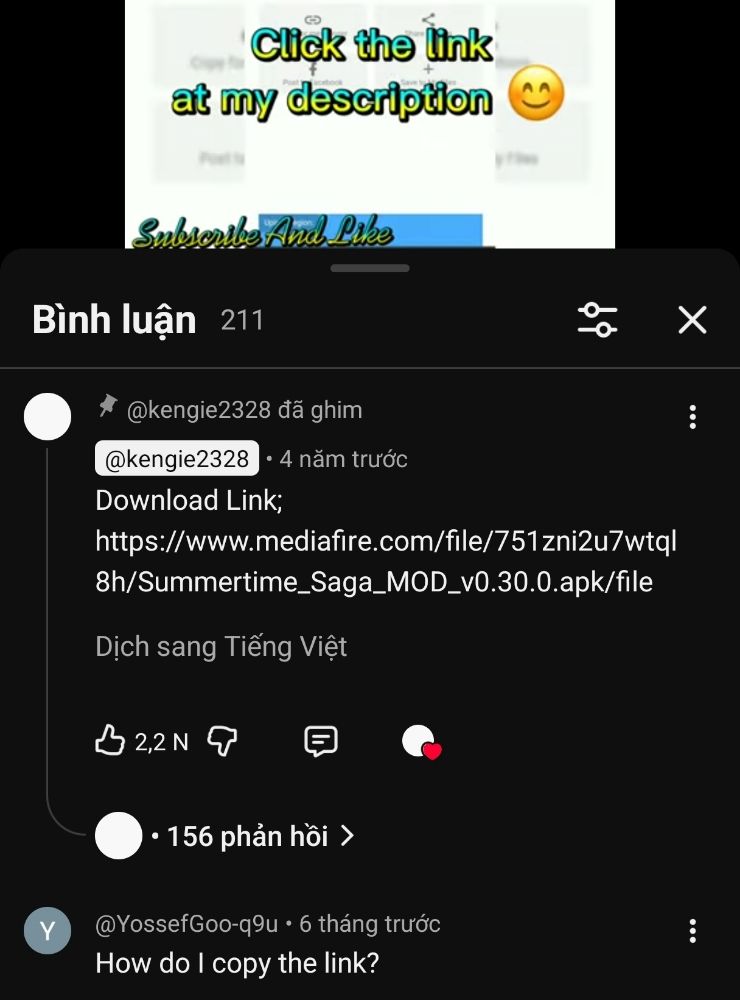Close the comments panel
740x1000 pixels.
coord(692,320)
